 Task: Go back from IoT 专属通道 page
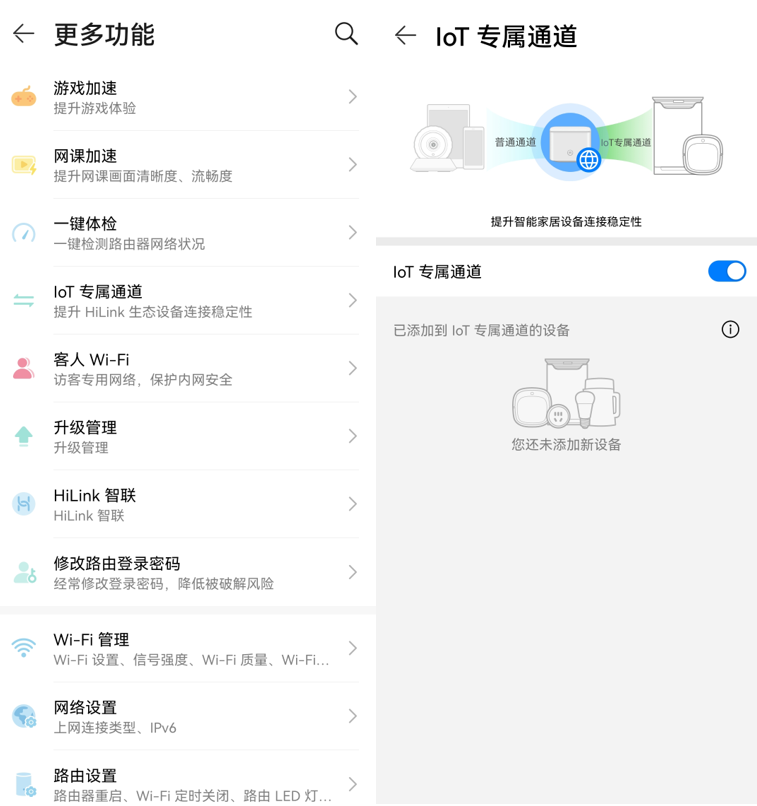[x=404, y=35]
